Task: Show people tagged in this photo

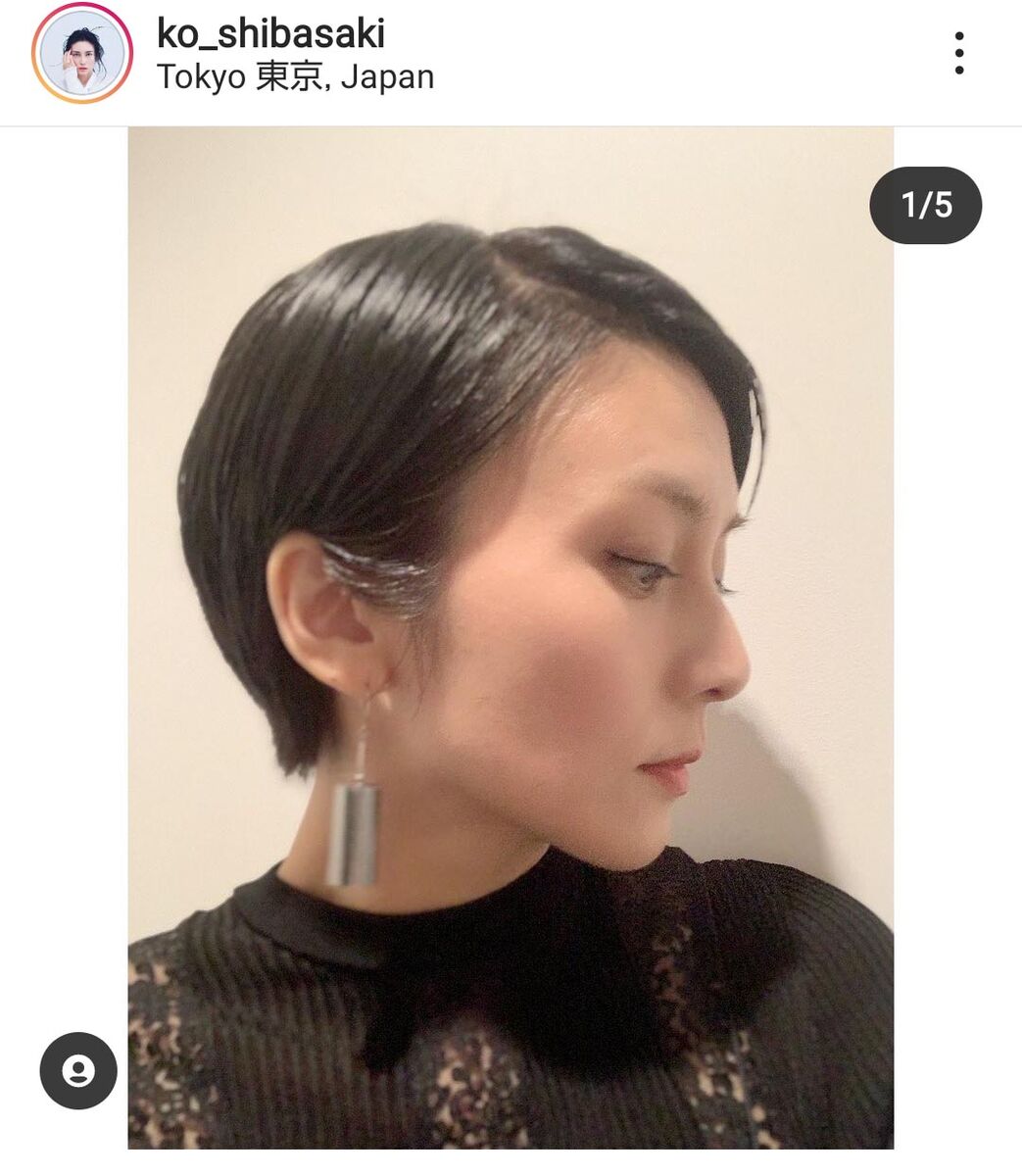Action: pyautogui.click(x=78, y=1070)
